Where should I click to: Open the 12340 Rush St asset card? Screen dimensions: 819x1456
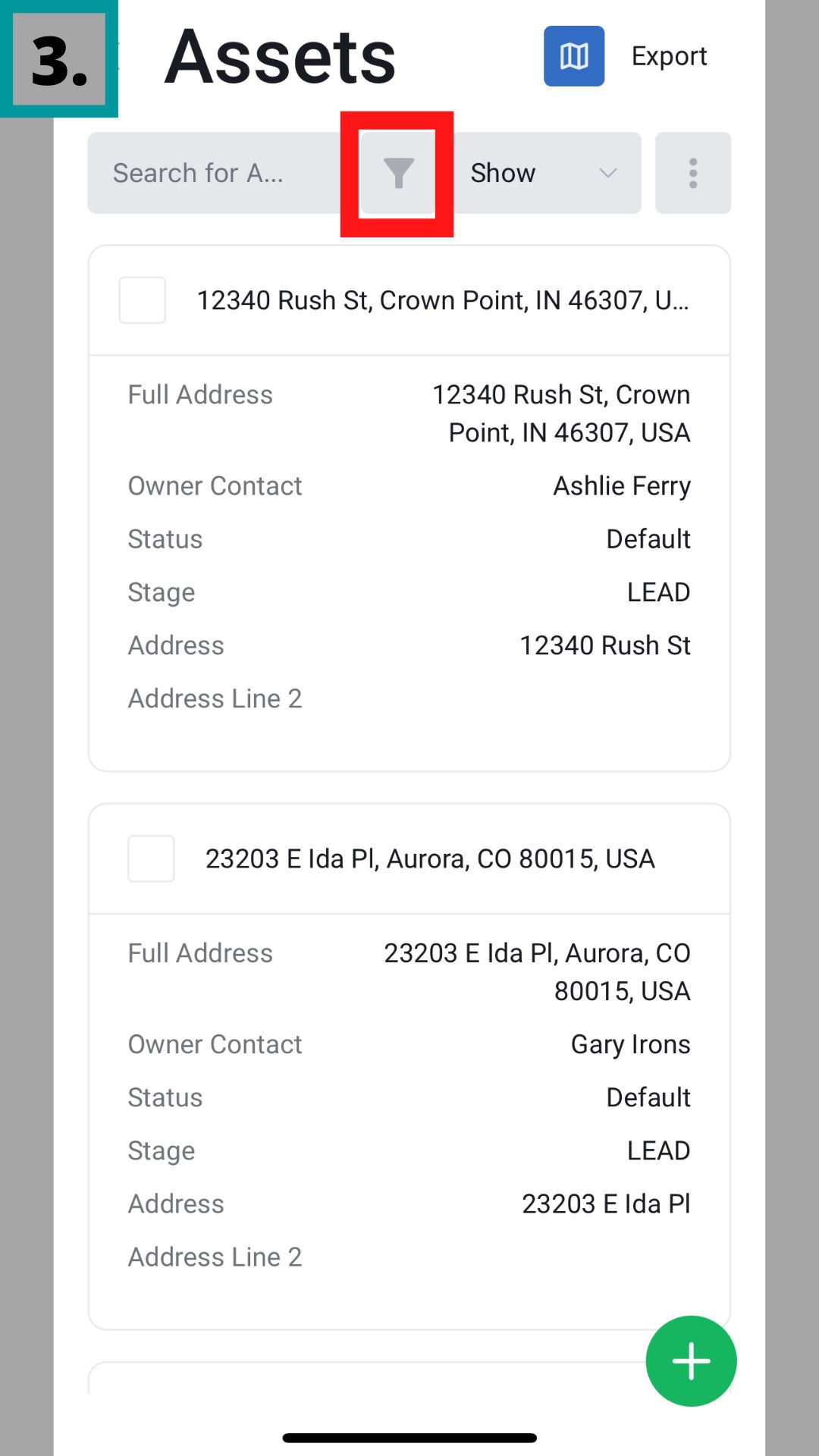point(443,300)
